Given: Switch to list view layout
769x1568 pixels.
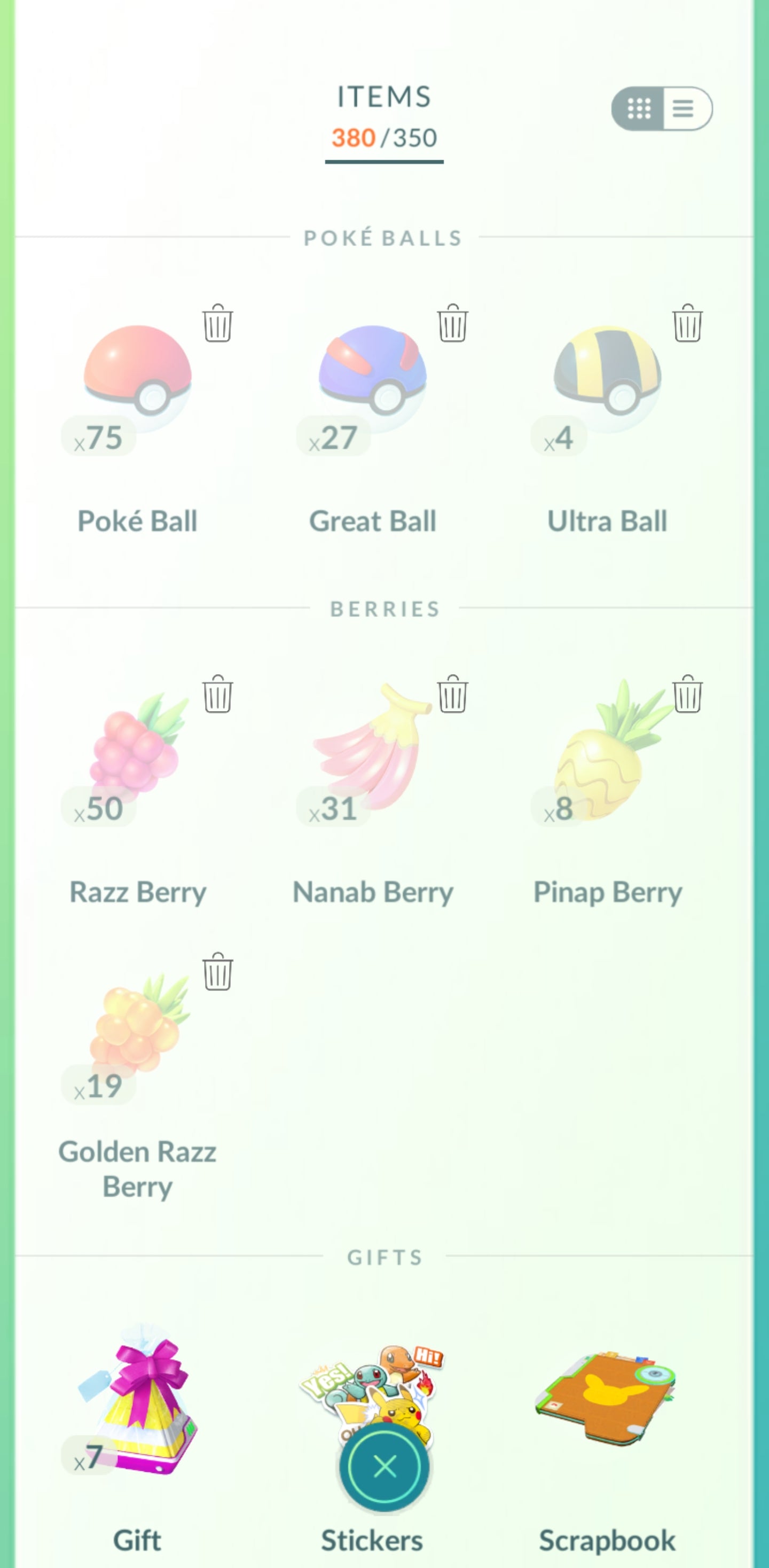Looking at the screenshot, I should (x=685, y=108).
